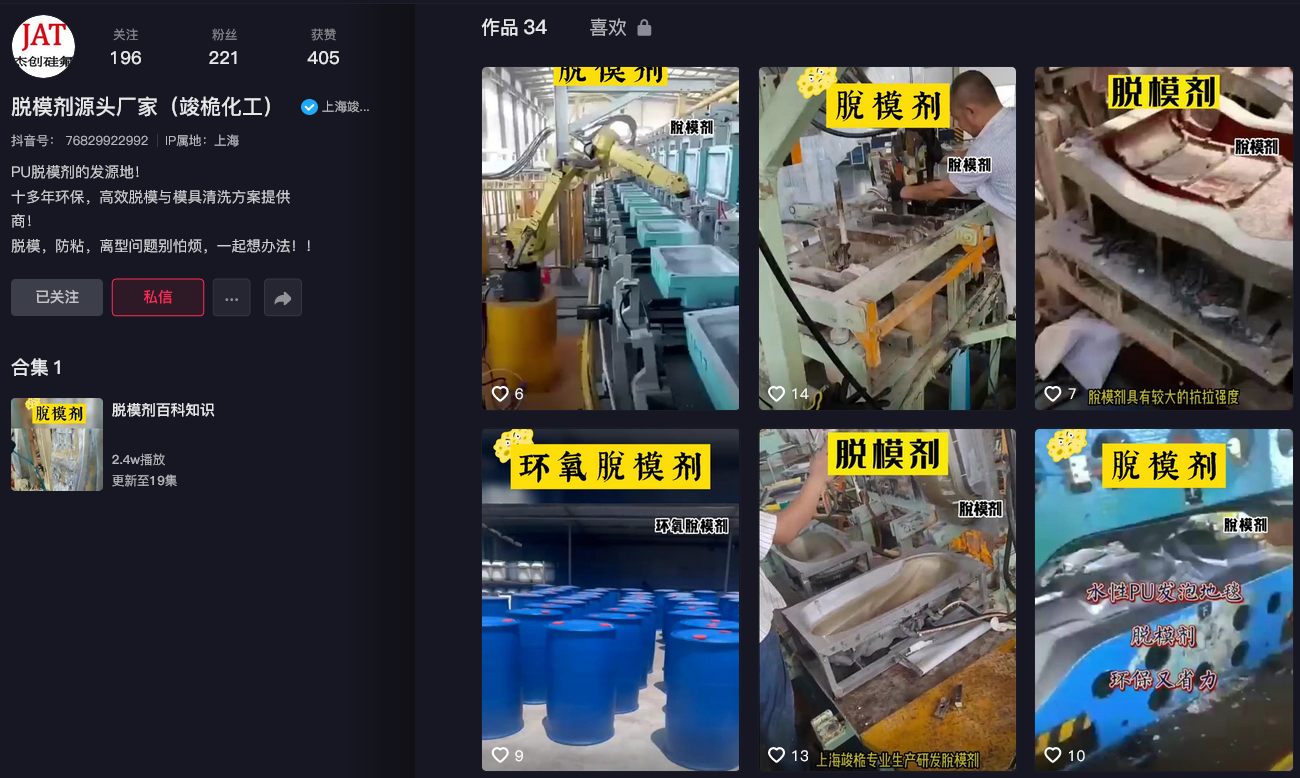Play the video with 14 likes

coord(887,238)
